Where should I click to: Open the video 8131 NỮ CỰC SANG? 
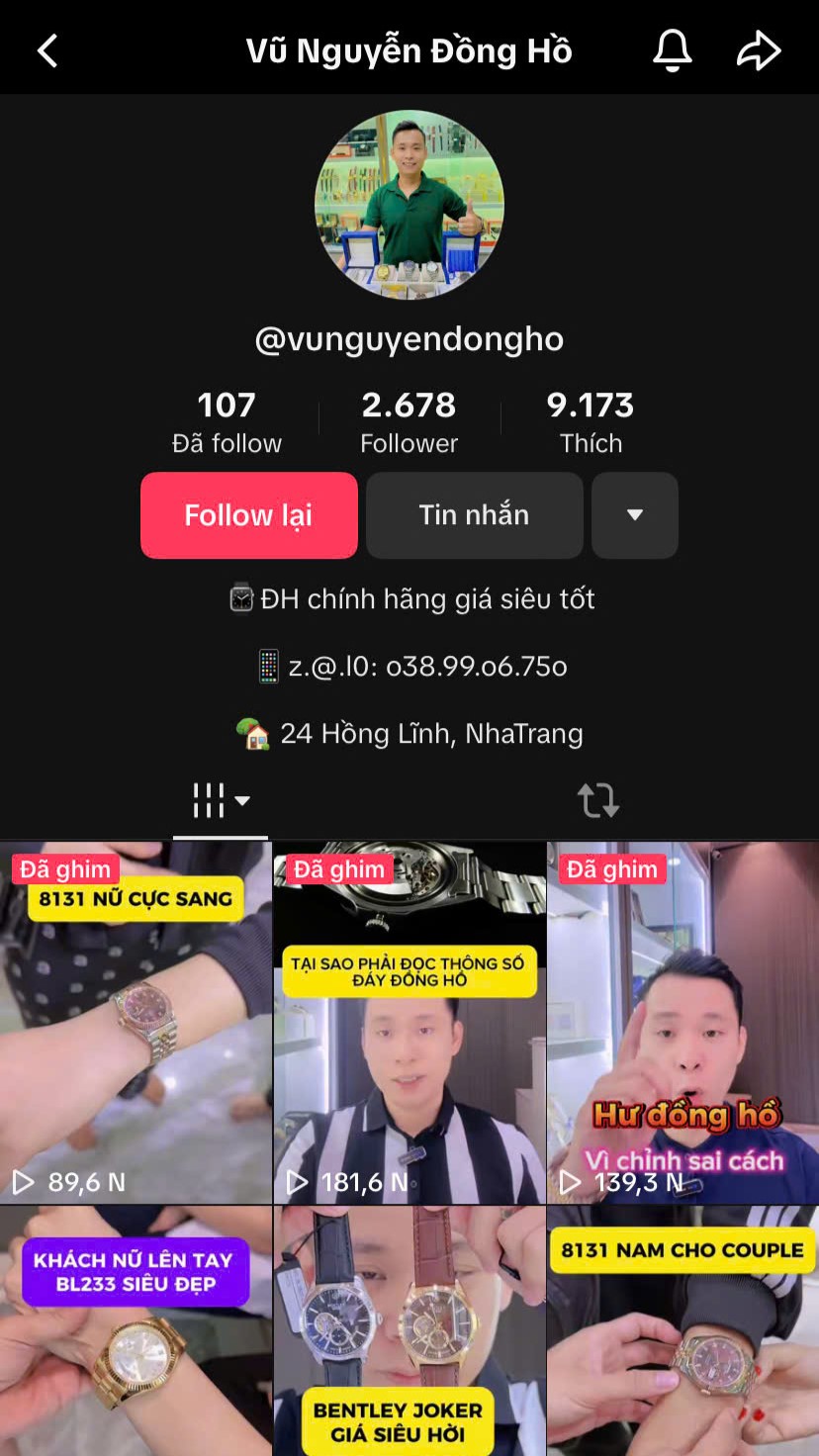[x=136, y=1022]
